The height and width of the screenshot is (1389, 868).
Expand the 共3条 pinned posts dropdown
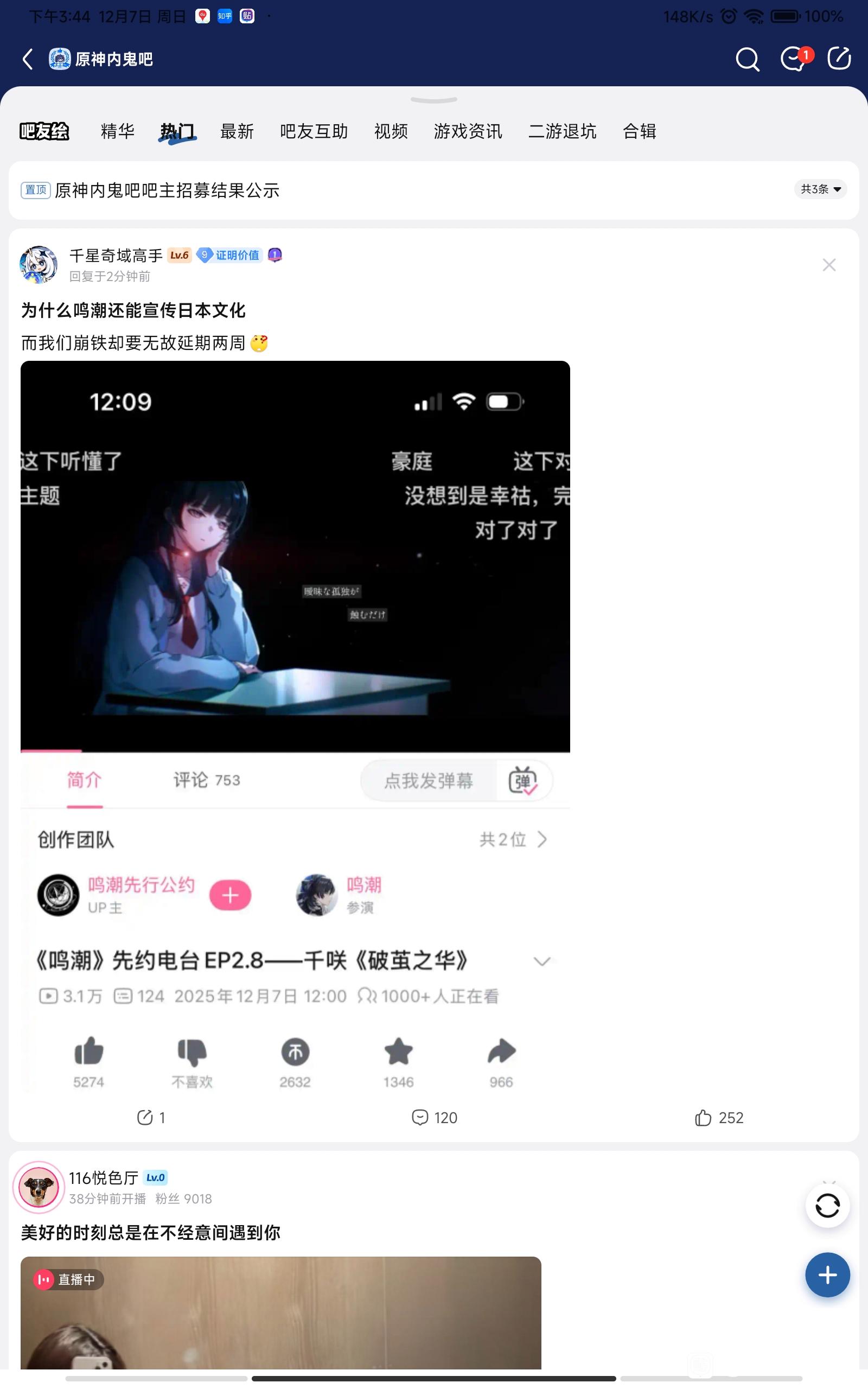coord(820,189)
